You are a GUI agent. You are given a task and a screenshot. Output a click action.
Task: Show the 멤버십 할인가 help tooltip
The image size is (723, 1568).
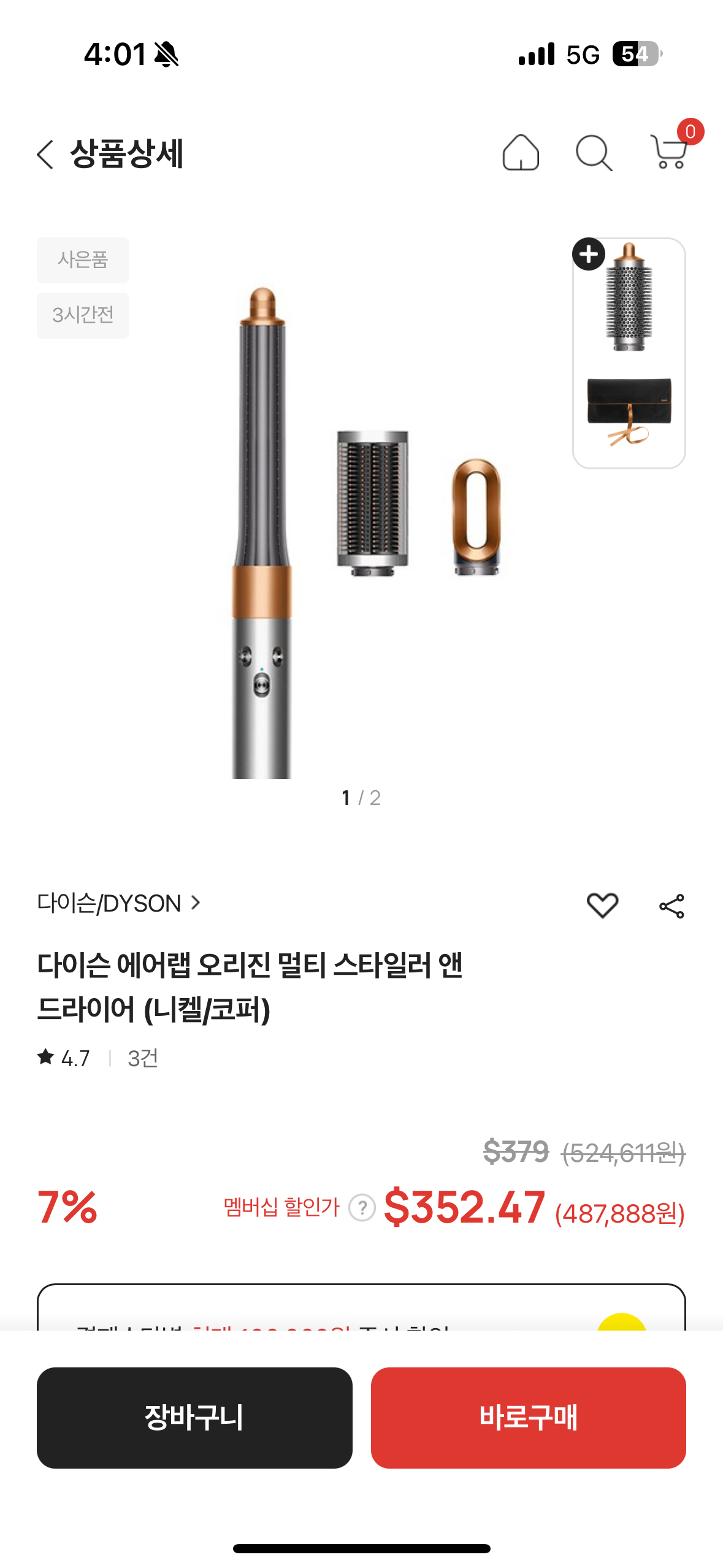[x=362, y=1207]
